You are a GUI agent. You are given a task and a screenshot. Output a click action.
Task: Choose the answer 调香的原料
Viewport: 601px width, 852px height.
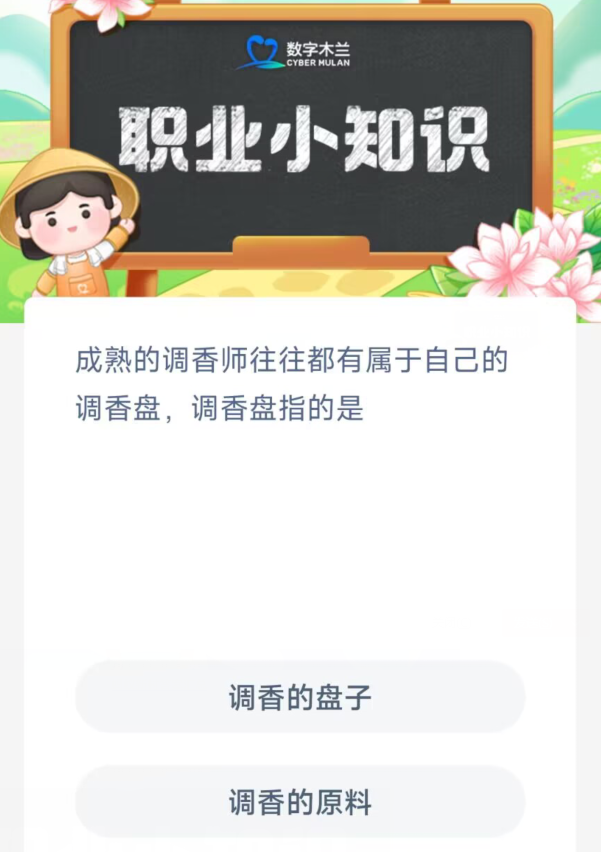300,802
